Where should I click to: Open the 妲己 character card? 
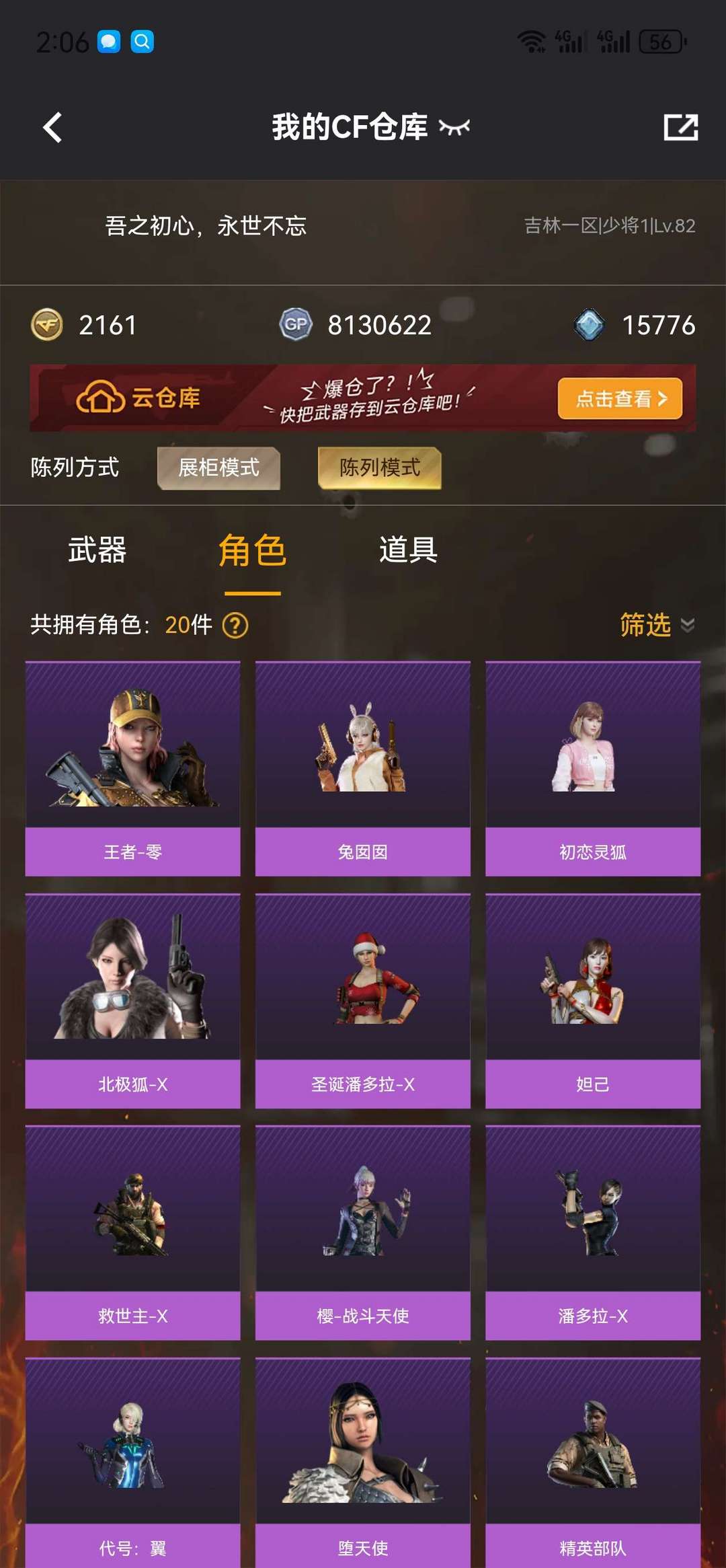pos(593,1000)
